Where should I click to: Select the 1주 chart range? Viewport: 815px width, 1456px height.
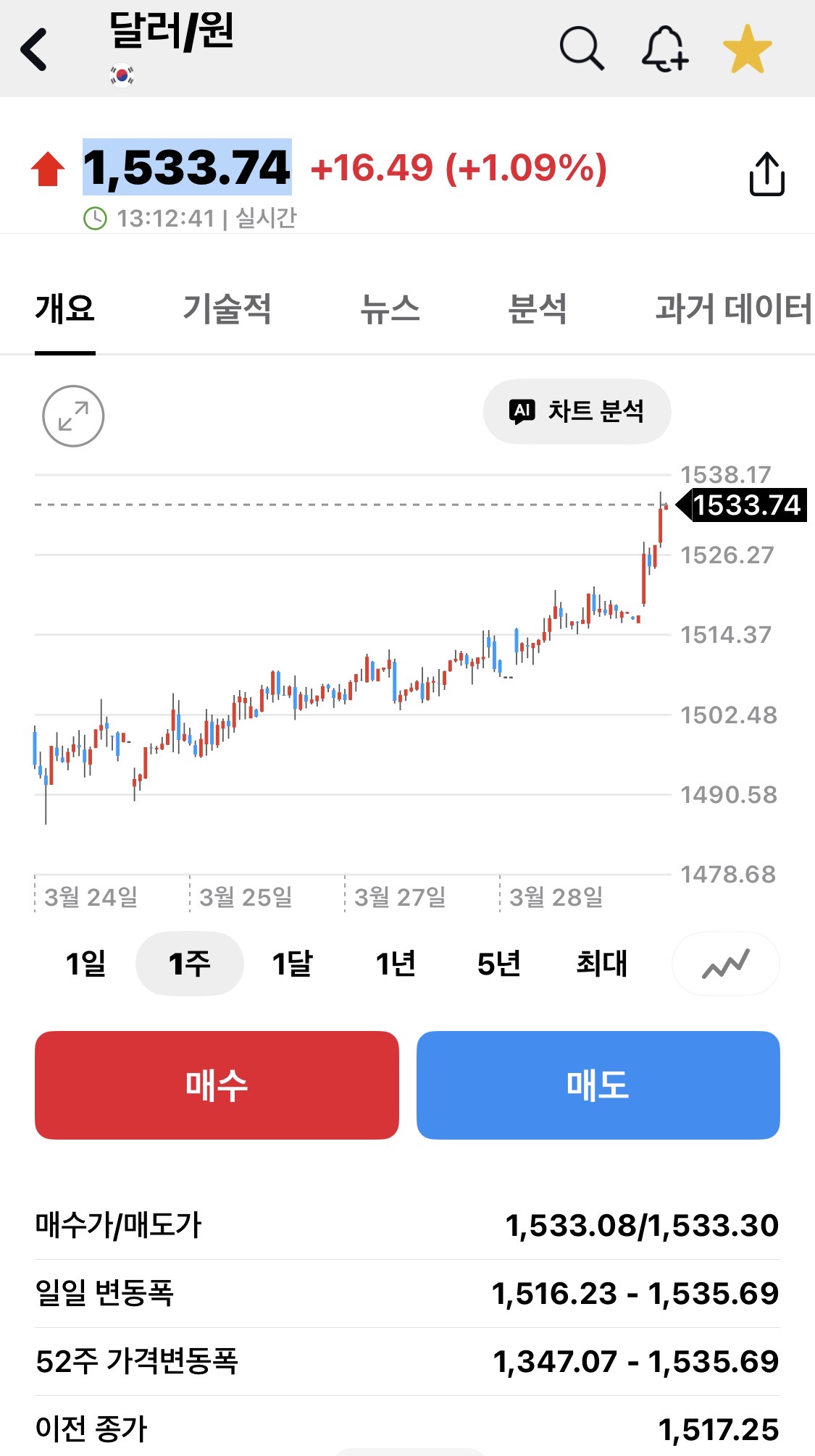click(x=189, y=964)
